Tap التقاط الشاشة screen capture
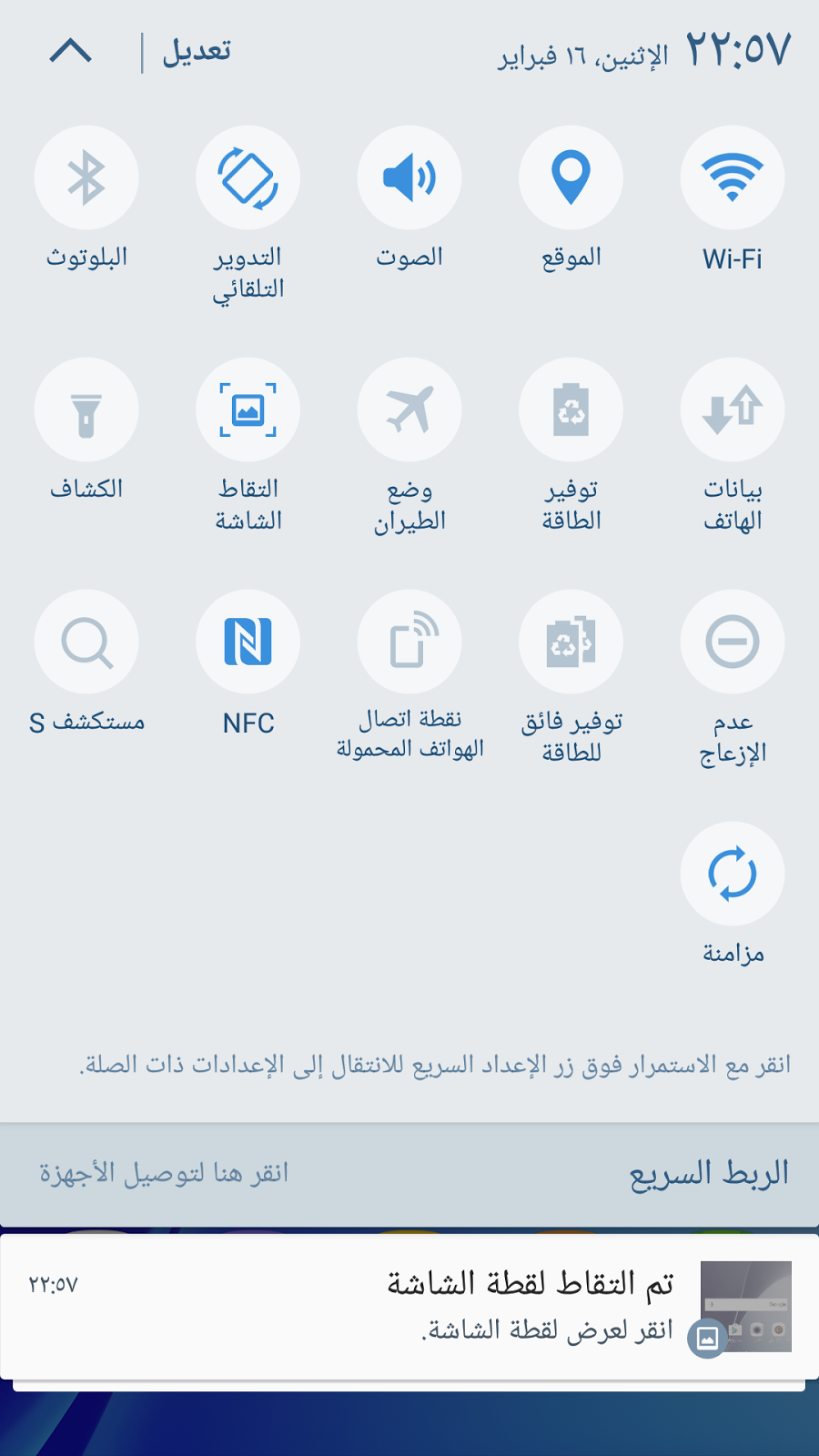This screenshot has height=1456, width=819. point(248,409)
